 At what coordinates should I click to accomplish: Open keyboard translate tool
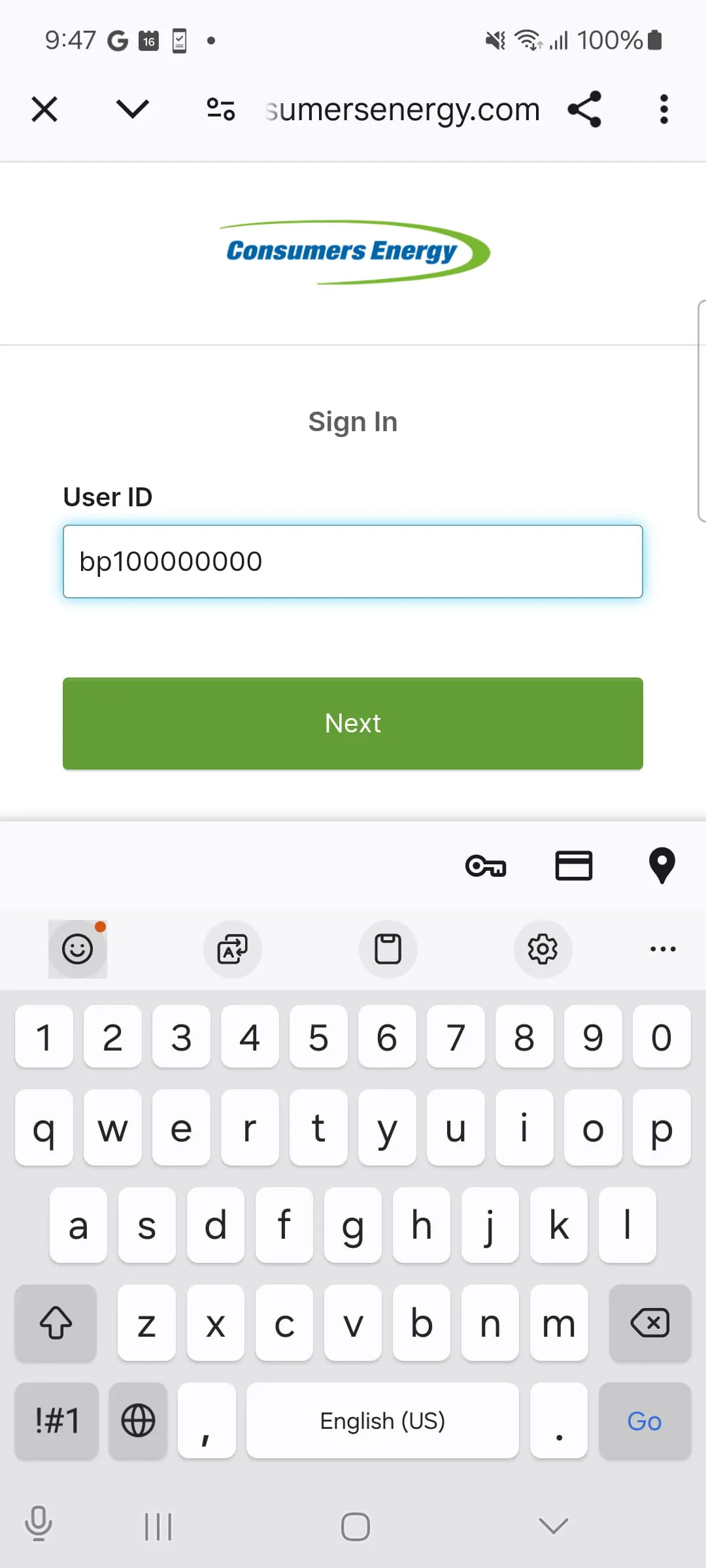pyautogui.click(x=233, y=949)
